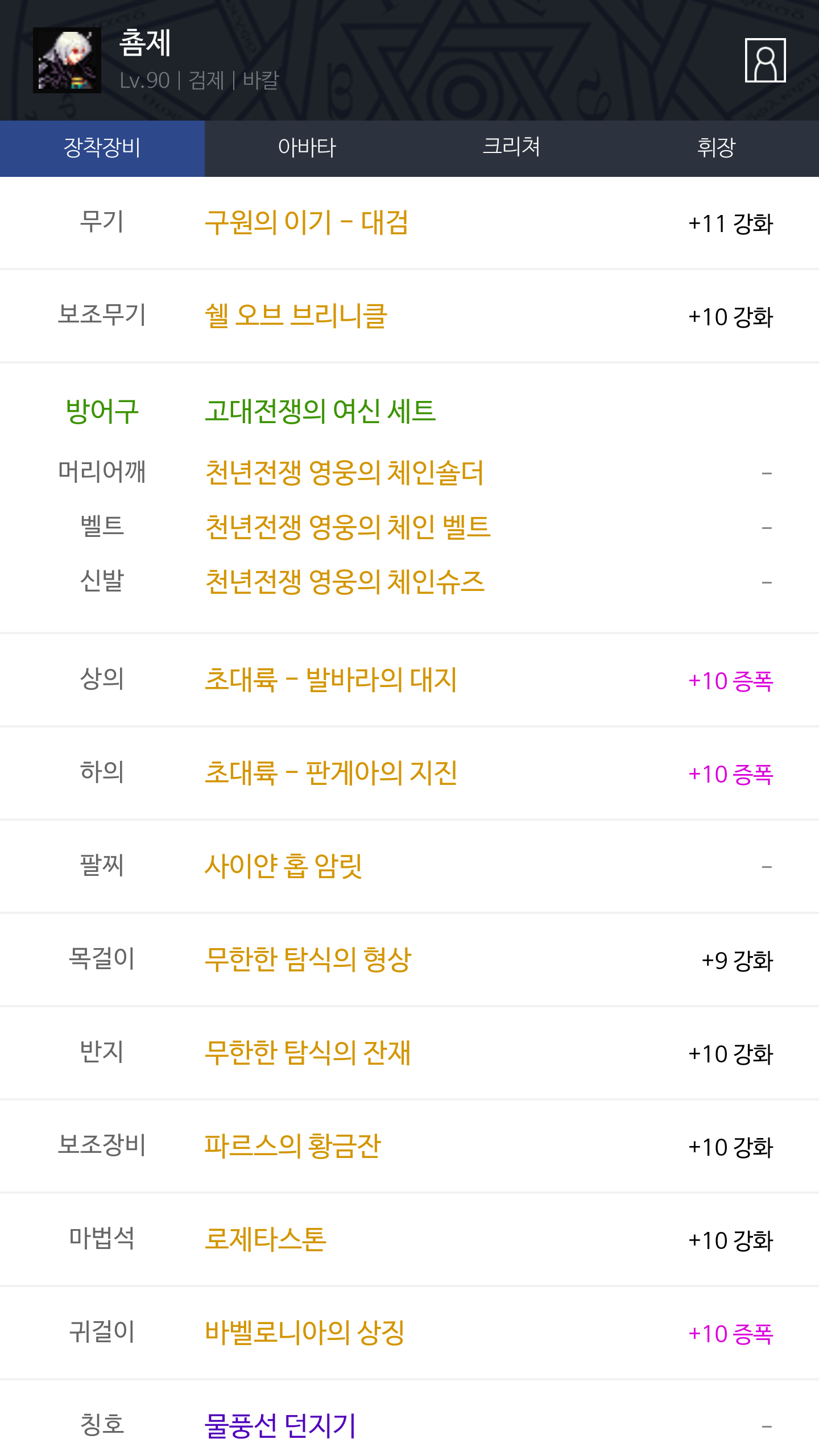
Task: Switch to the 아바타 tab
Action: point(307,148)
